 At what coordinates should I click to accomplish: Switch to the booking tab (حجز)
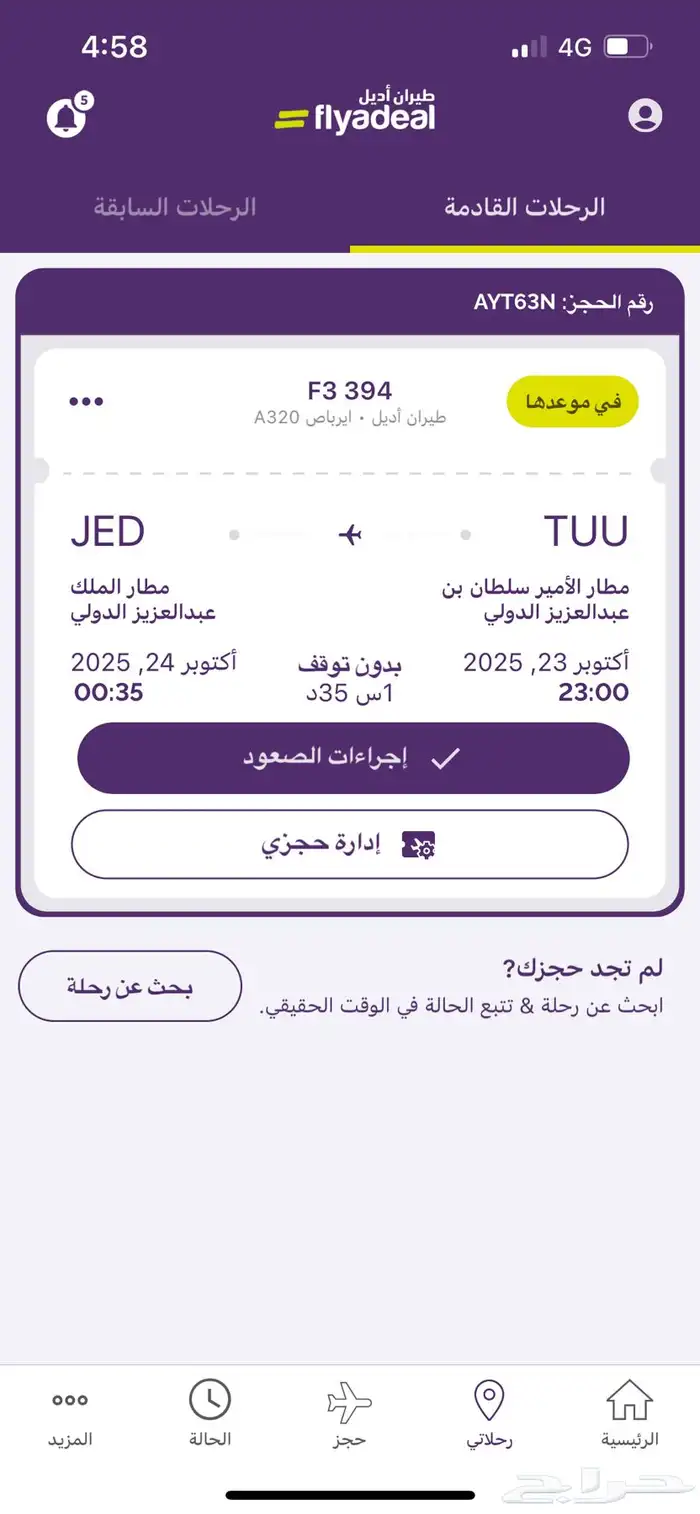pos(349,1414)
